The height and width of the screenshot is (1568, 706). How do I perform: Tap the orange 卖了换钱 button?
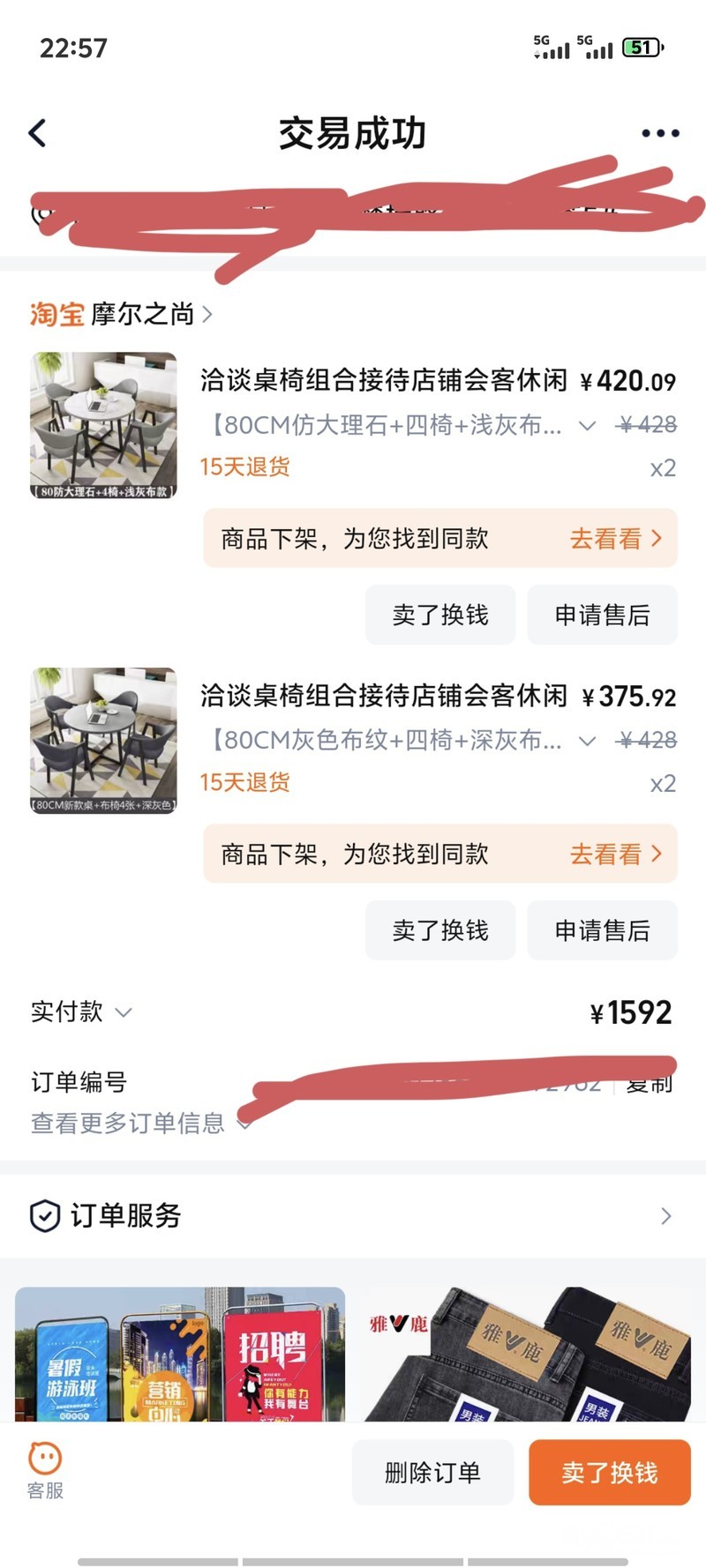609,1472
